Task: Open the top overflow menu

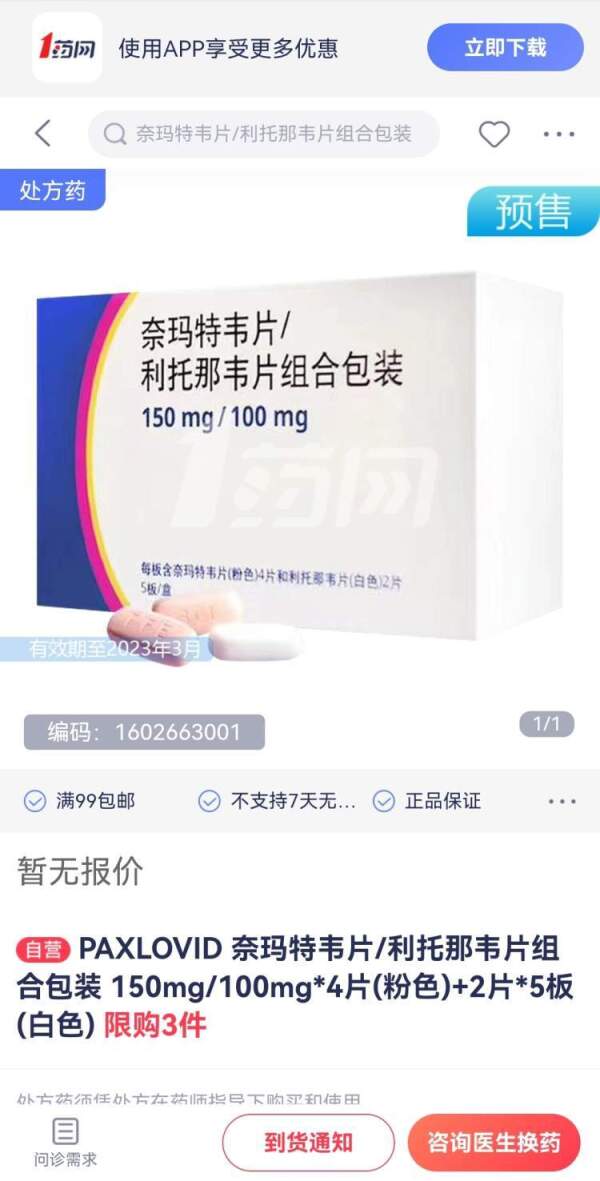Action: pyautogui.click(x=558, y=133)
